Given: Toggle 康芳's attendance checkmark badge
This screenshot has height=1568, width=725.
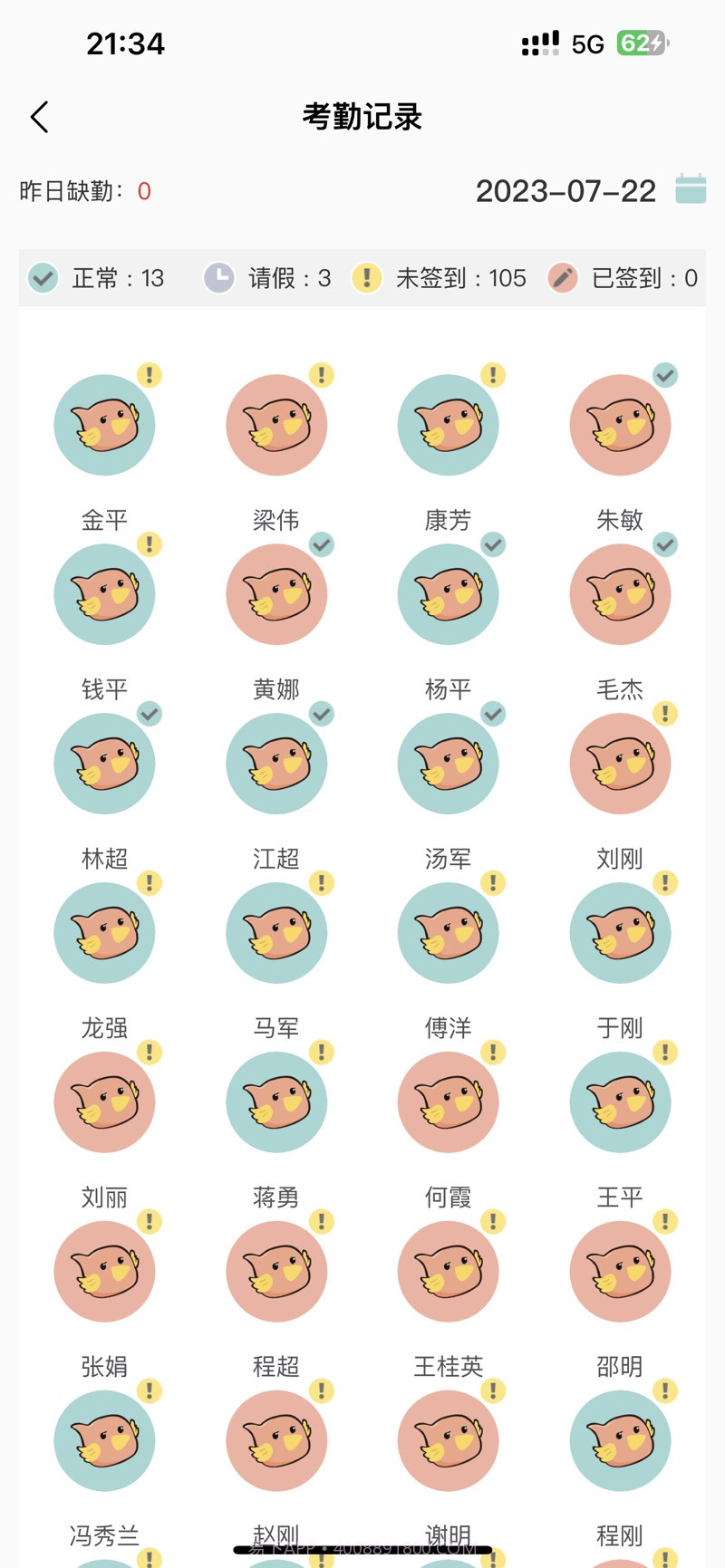Looking at the screenshot, I should (x=492, y=373).
